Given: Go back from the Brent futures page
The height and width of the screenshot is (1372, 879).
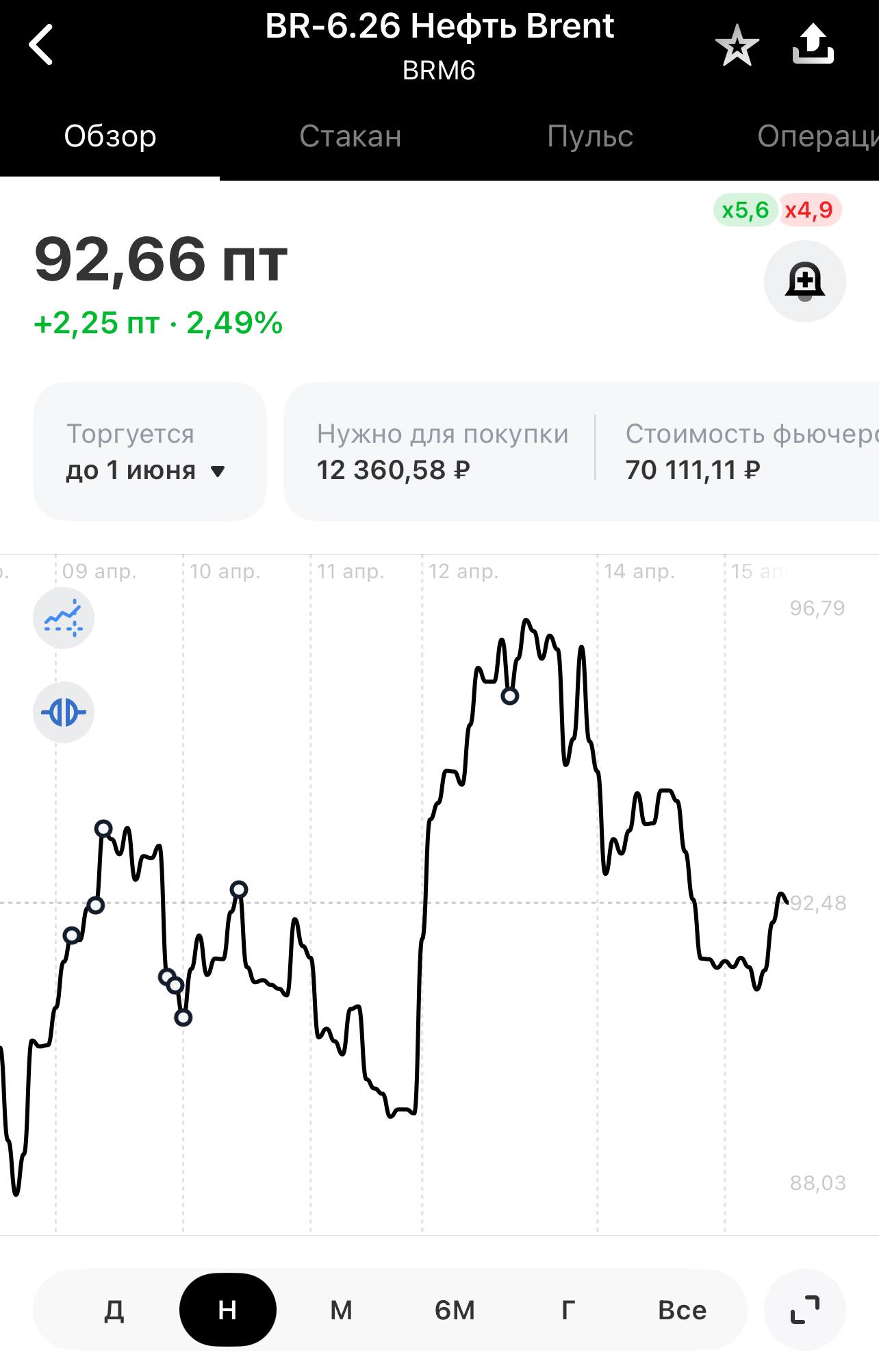Looking at the screenshot, I should pos(41,45).
